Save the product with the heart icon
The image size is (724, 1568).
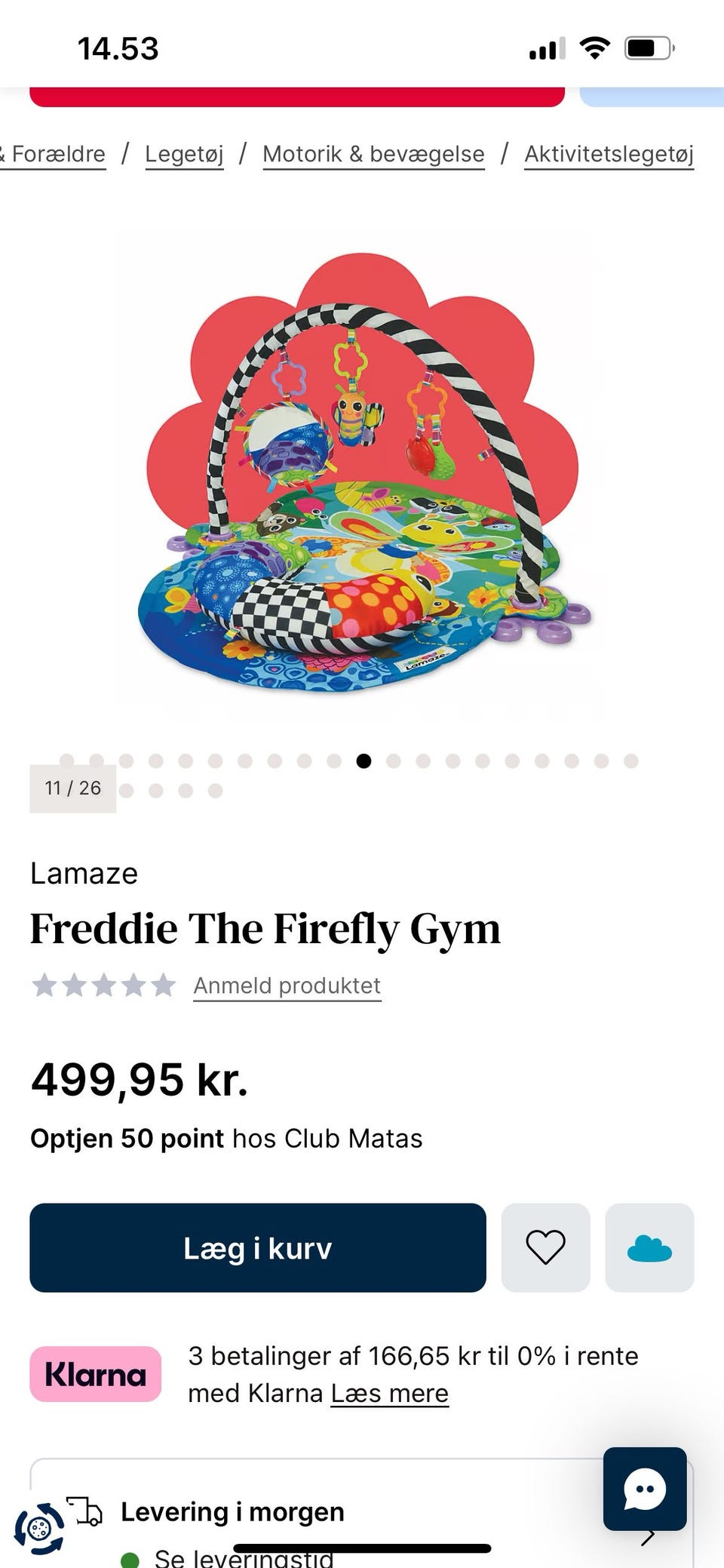tap(545, 1248)
